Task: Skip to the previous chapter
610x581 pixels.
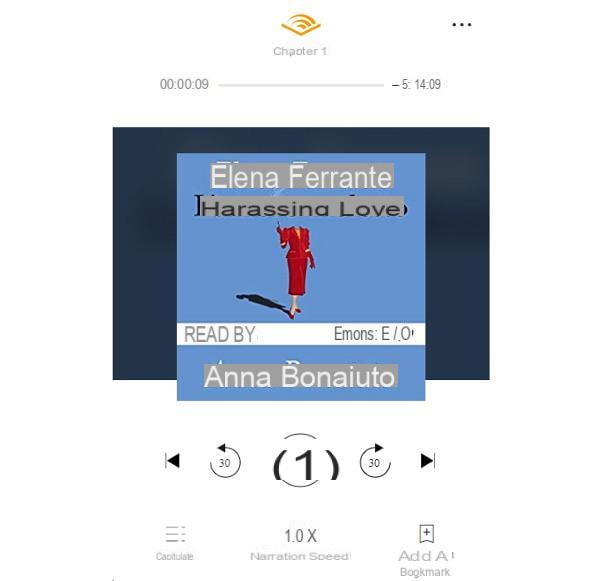Action: [172, 461]
